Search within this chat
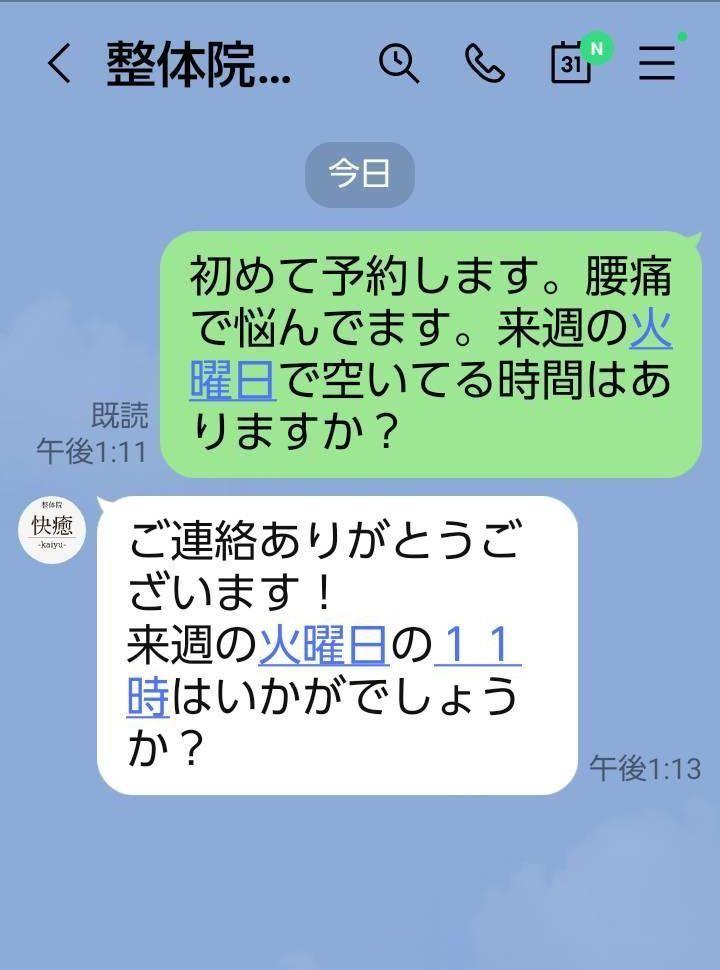The height and width of the screenshot is (970, 720). [x=398, y=64]
